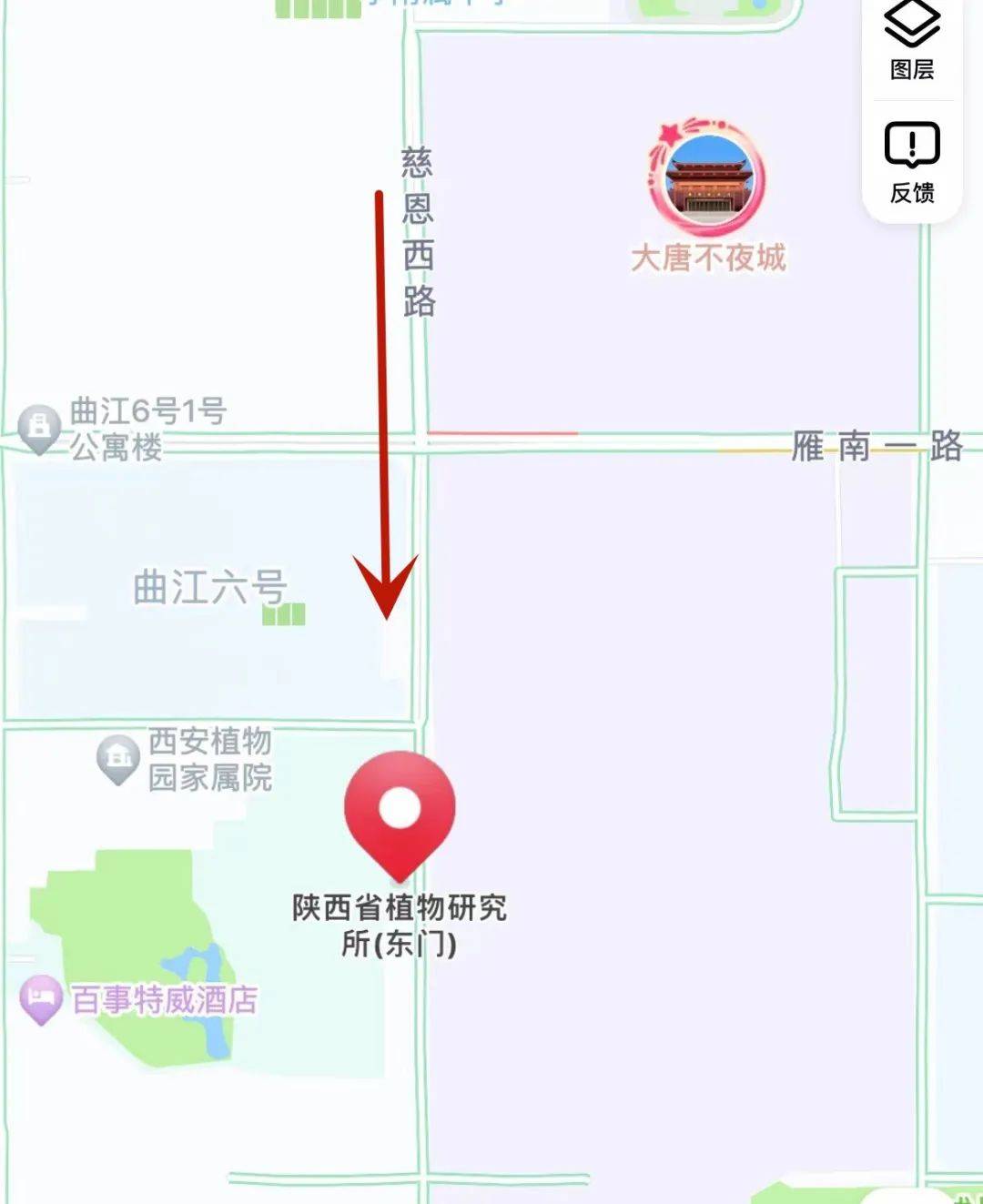Open the 大唐不夜城 landmark marker

[x=707, y=177]
